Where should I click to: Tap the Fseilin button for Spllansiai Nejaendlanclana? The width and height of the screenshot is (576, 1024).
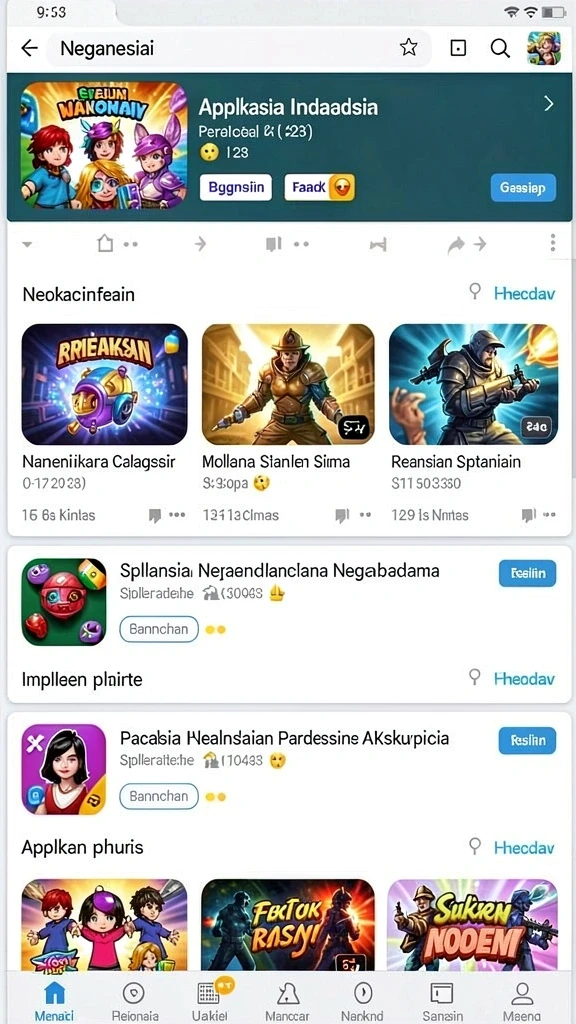528,573
